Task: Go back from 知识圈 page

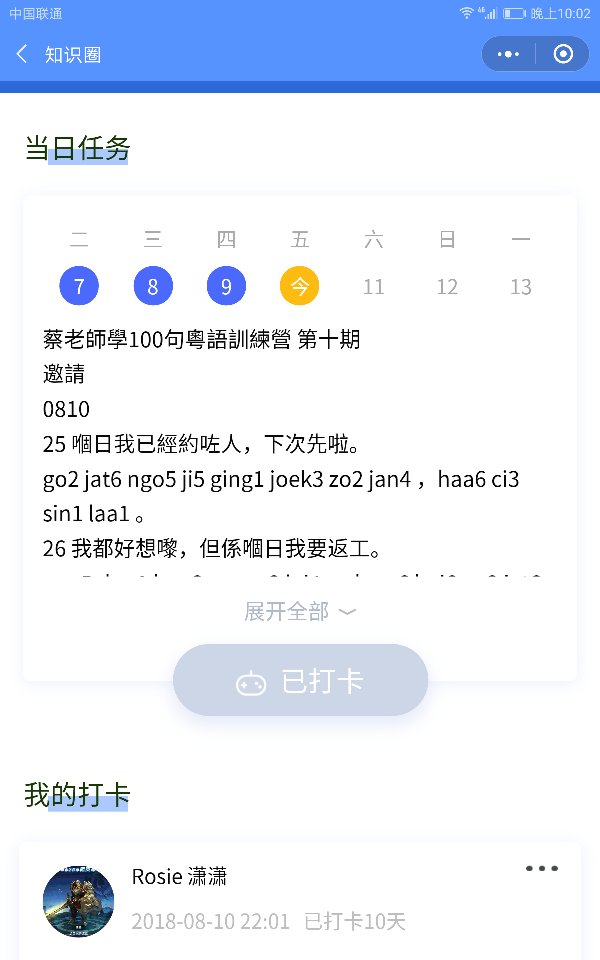Action: click(22, 54)
